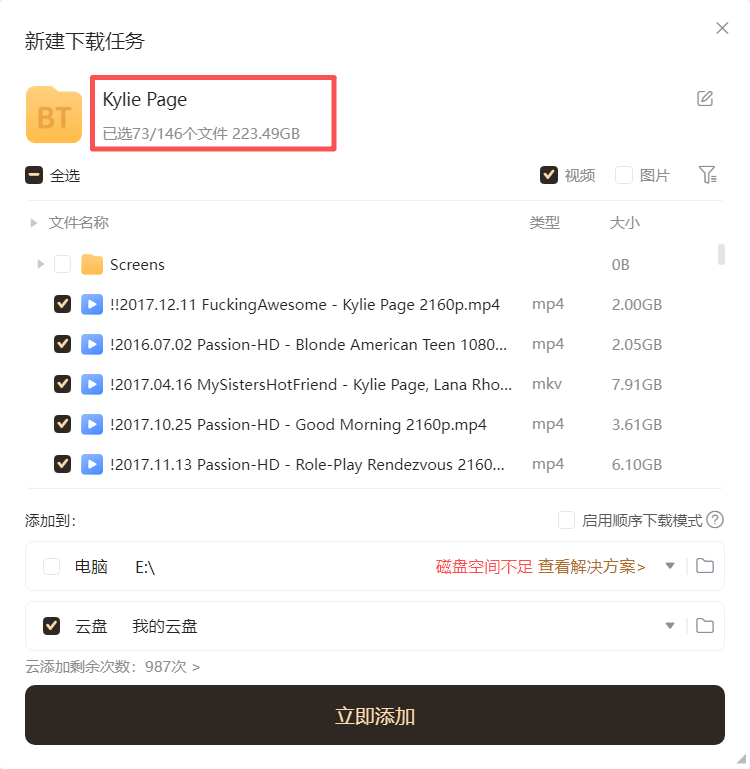This screenshot has height=769, width=750.
Task: Expand the 我的云盘 path dropdown
Action: [670, 626]
